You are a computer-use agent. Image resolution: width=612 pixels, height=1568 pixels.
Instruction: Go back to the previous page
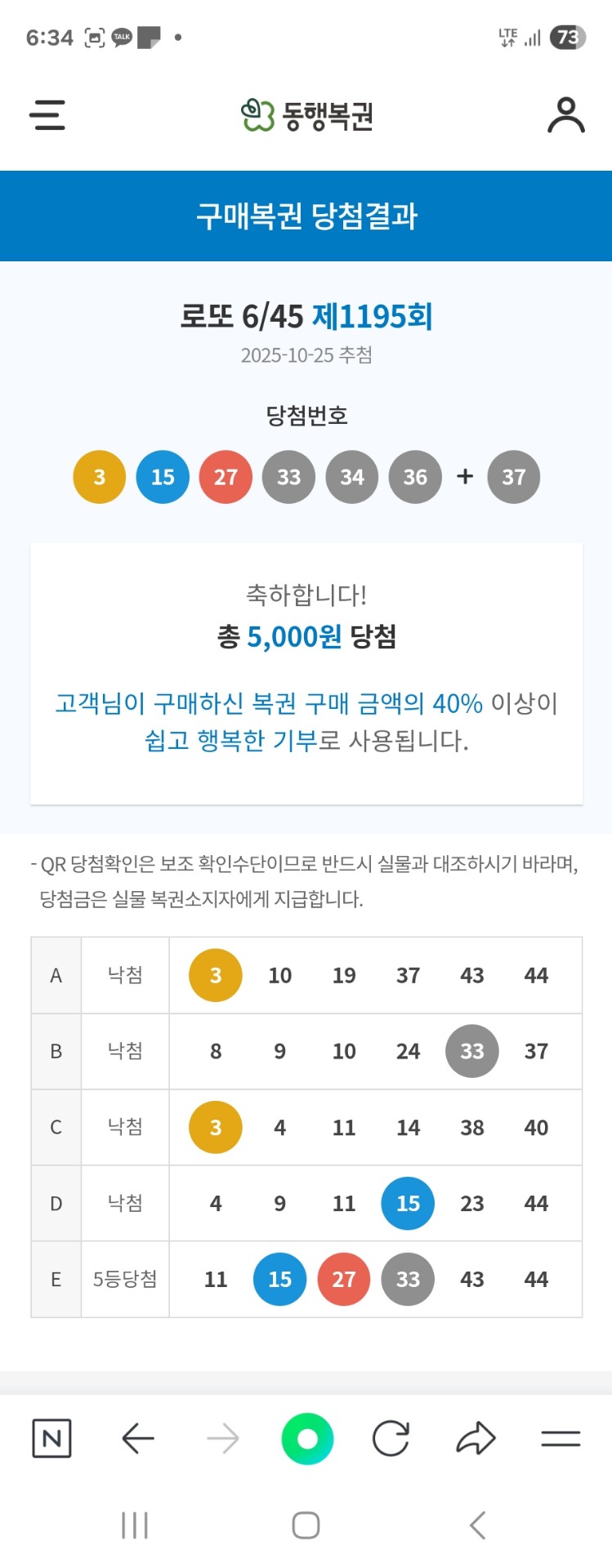(x=138, y=1438)
